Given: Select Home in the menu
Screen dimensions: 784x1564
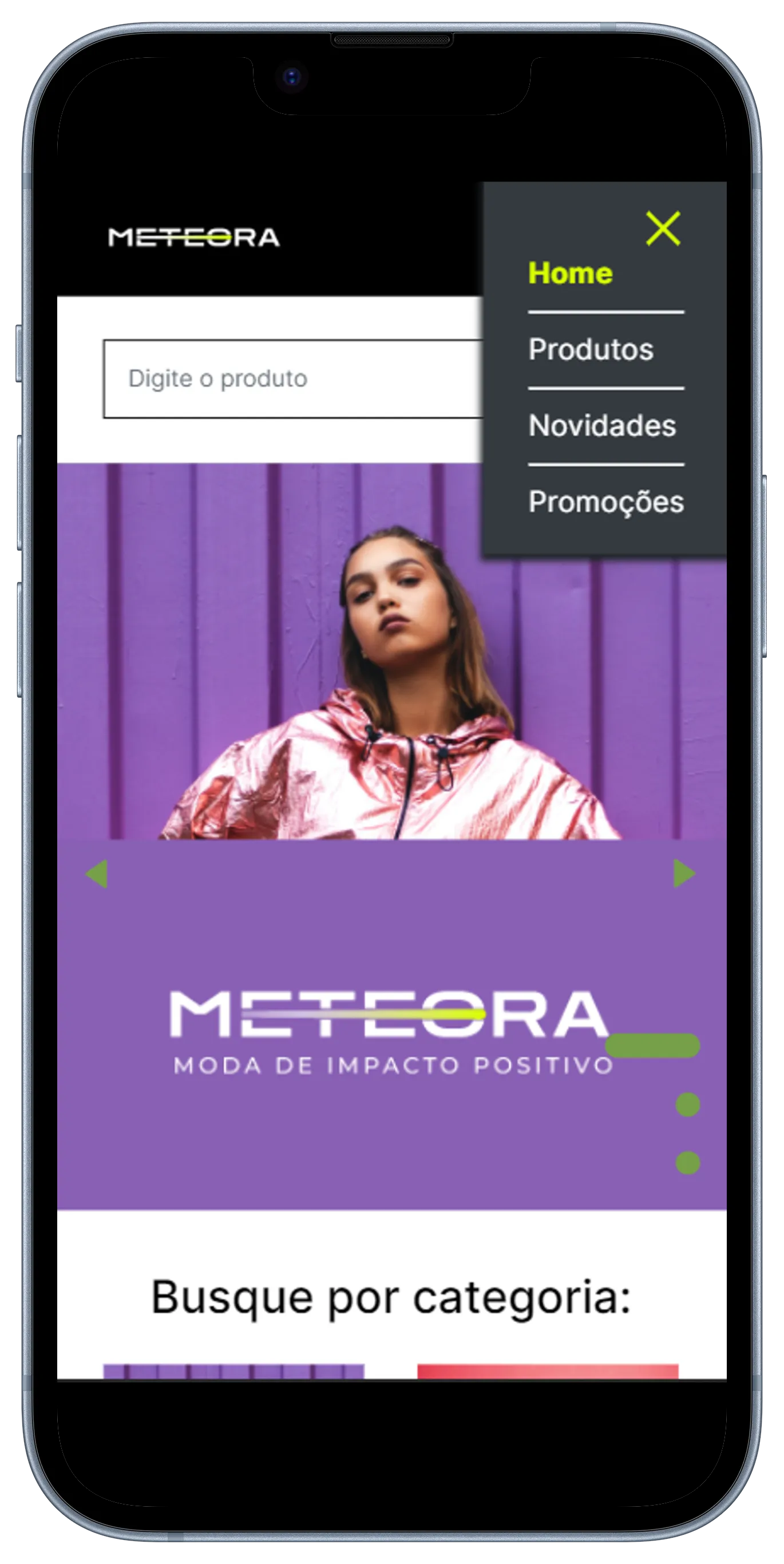Looking at the screenshot, I should tap(570, 273).
